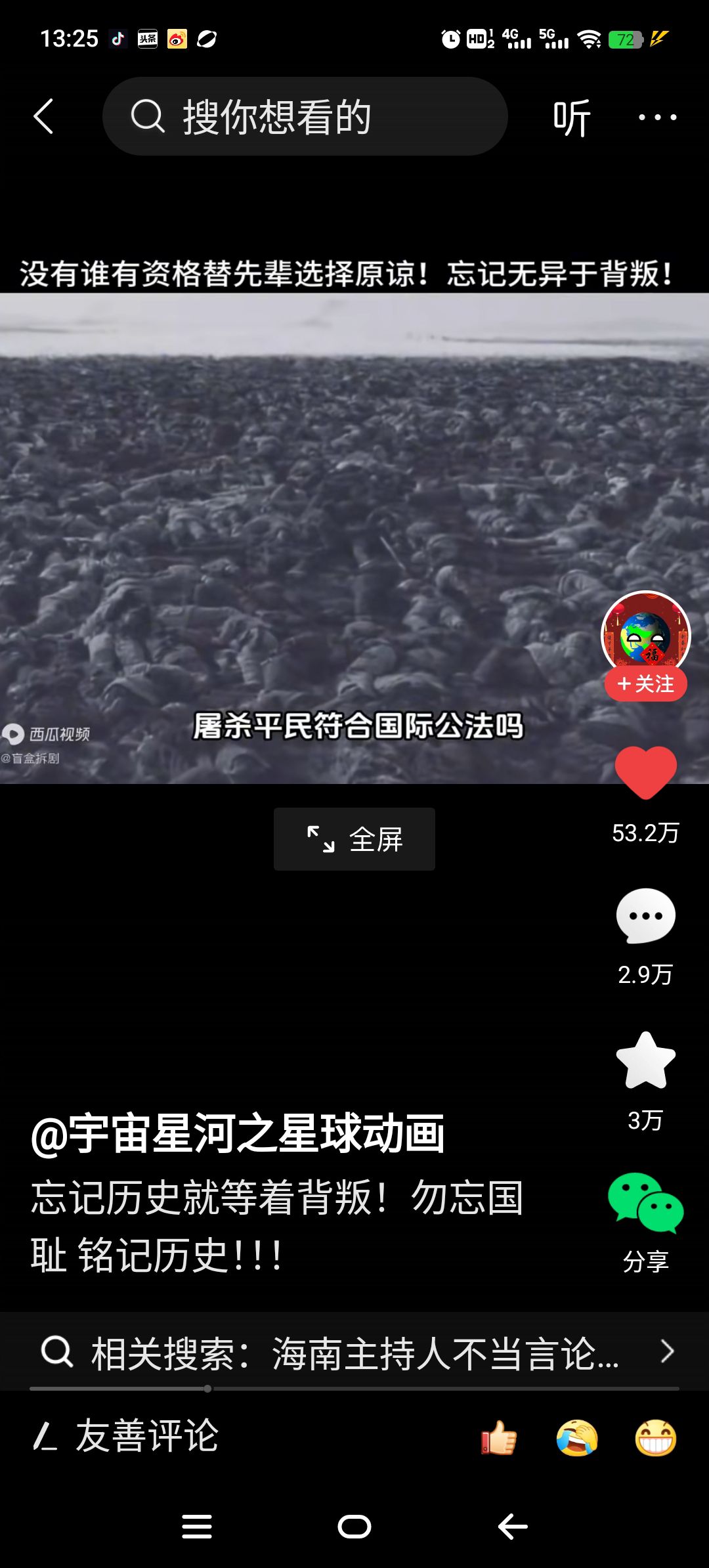Go back using the top-left arrow

43,117
